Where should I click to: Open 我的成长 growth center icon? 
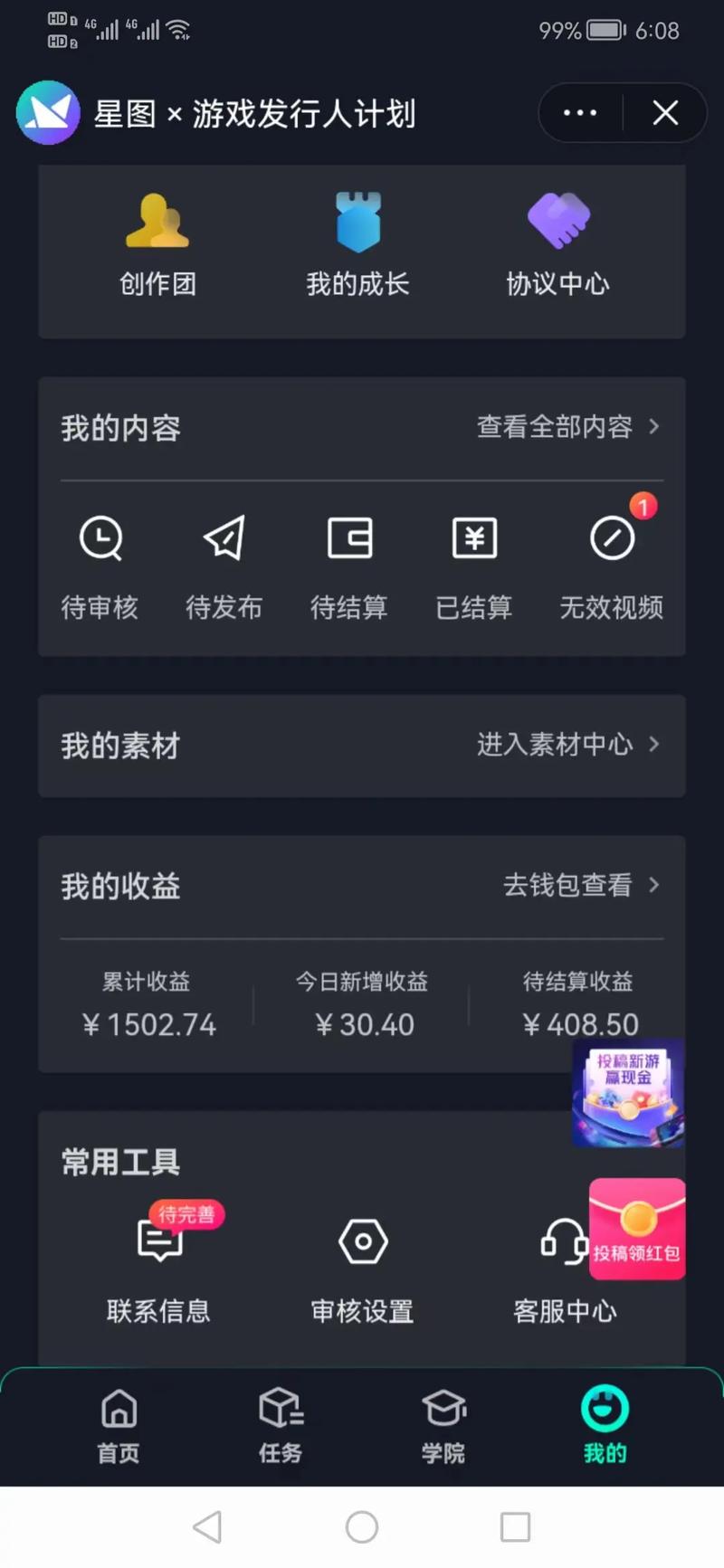click(x=358, y=240)
